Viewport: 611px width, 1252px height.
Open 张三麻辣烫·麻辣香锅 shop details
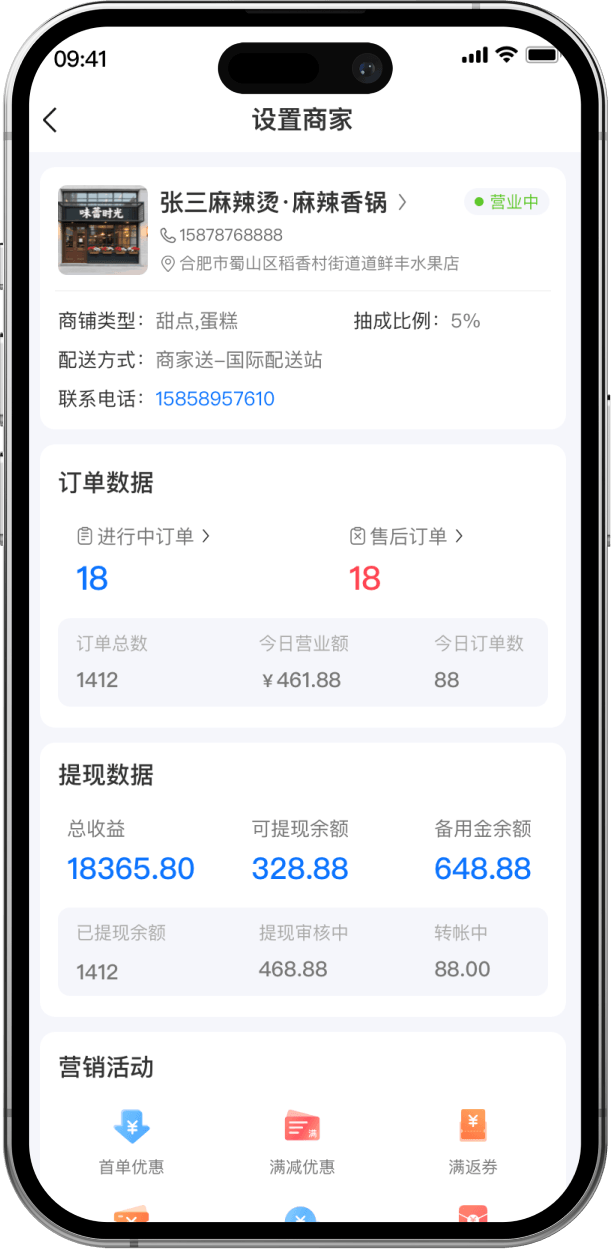283,203
